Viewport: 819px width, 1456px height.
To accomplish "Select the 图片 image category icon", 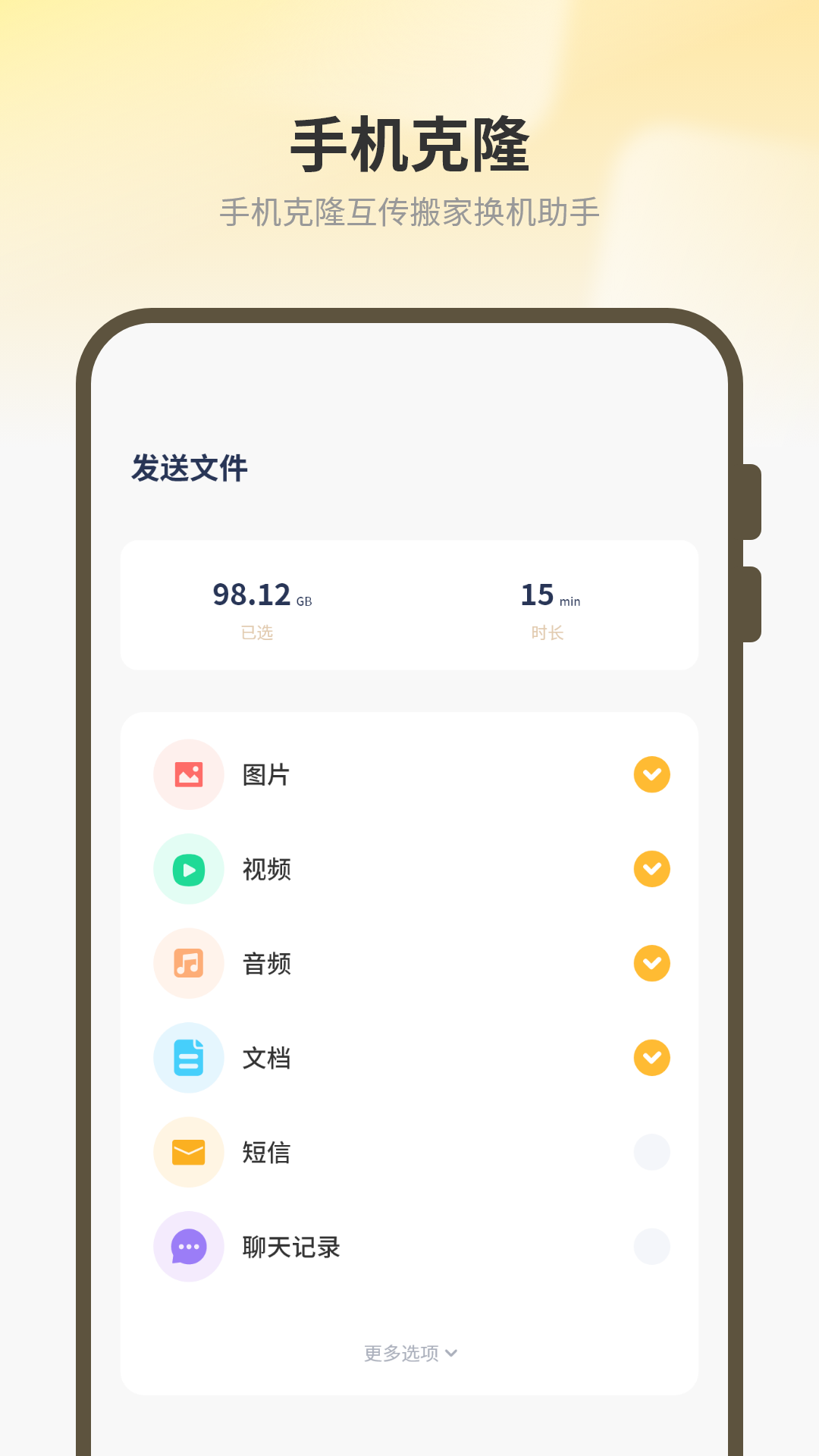I will click(189, 774).
